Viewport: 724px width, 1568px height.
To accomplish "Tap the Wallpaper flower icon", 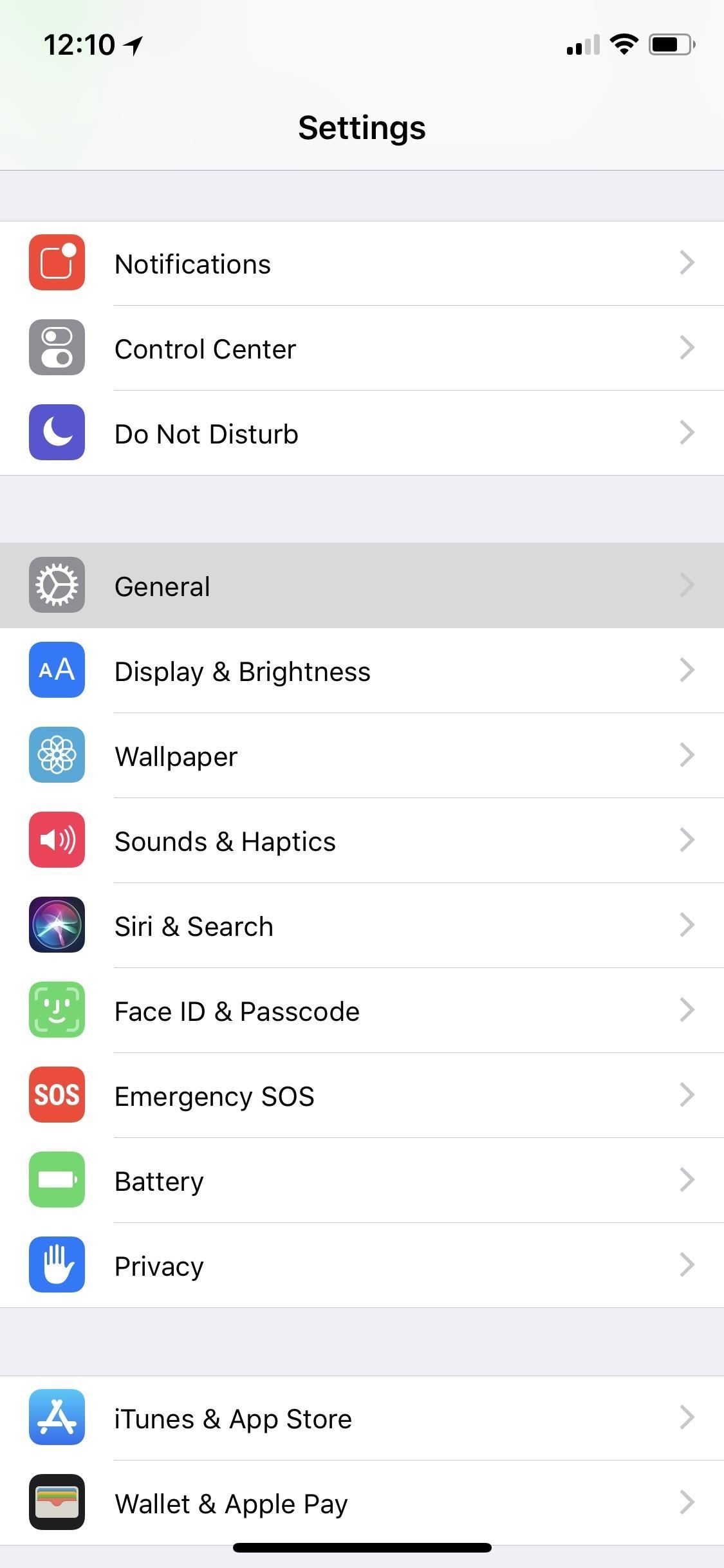I will tap(57, 756).
